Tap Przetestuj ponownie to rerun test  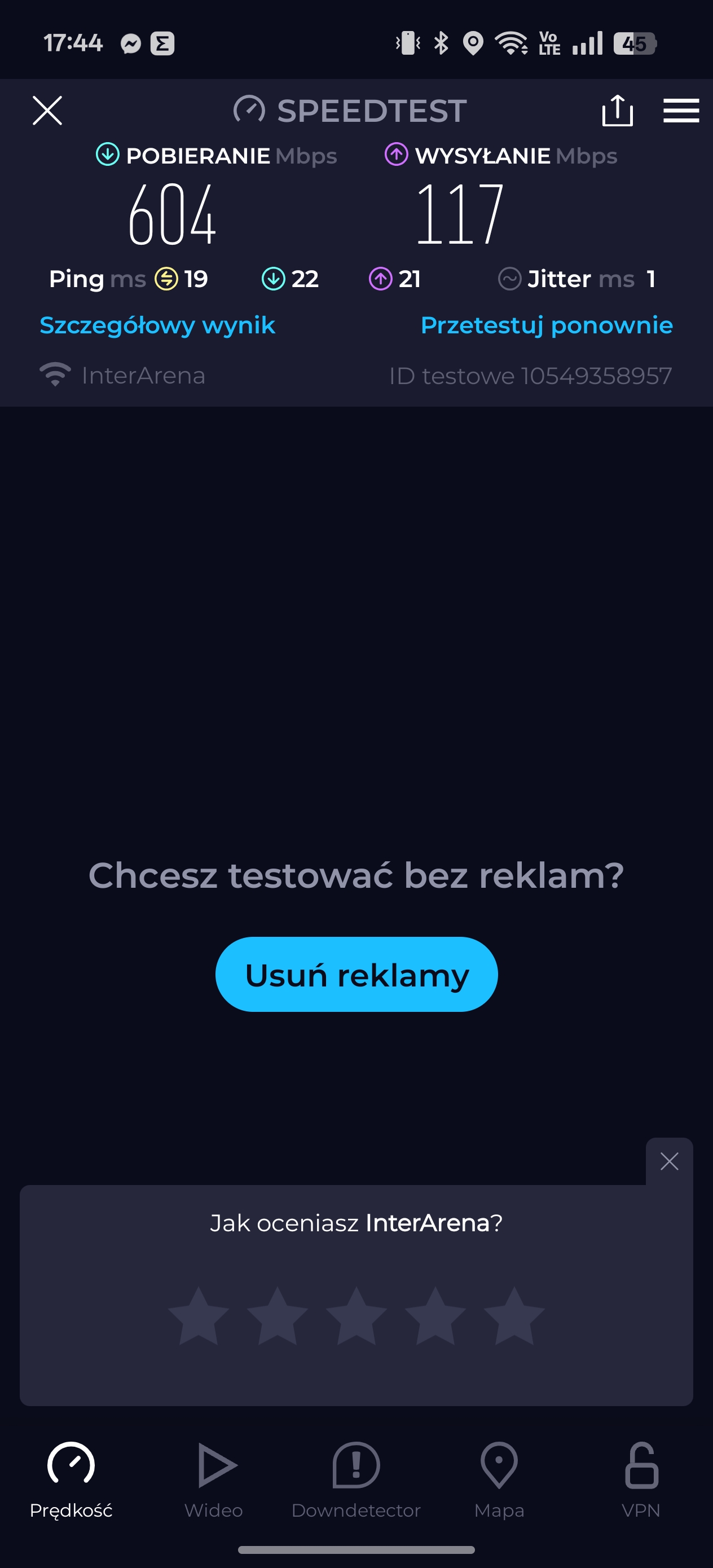(x=547, y=325)
